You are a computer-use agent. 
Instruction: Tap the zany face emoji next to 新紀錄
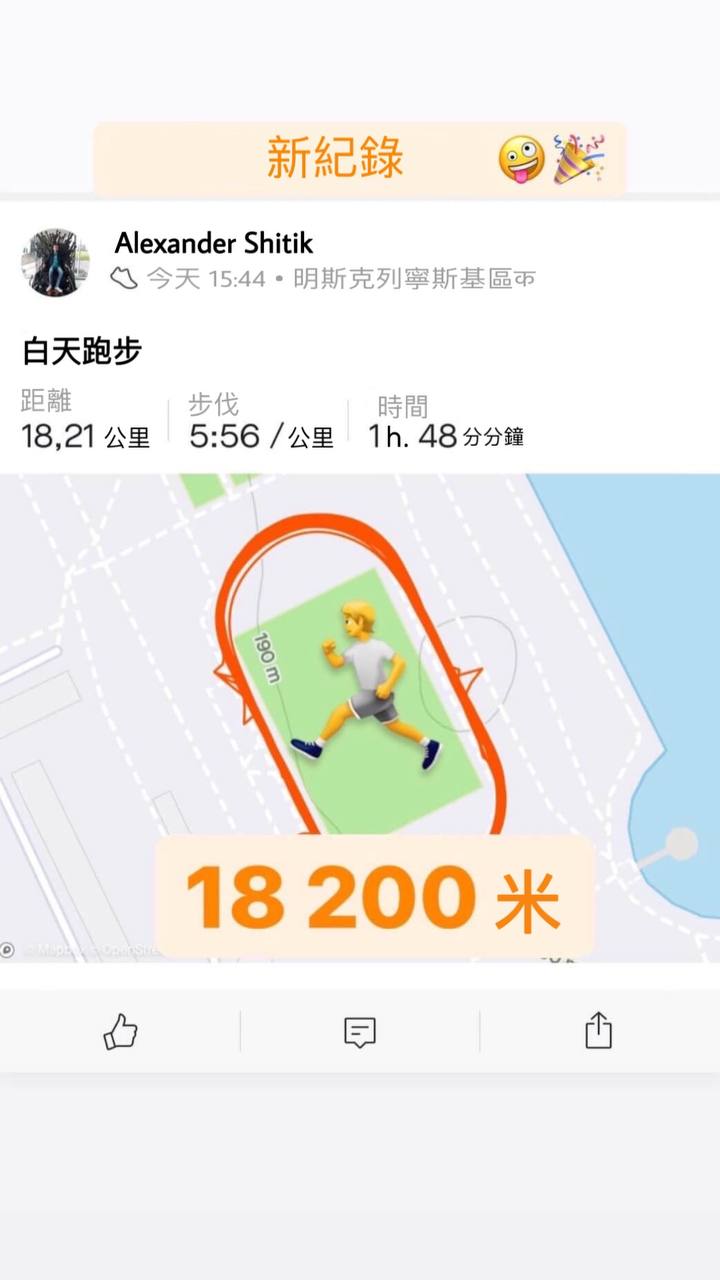point(524,156)
